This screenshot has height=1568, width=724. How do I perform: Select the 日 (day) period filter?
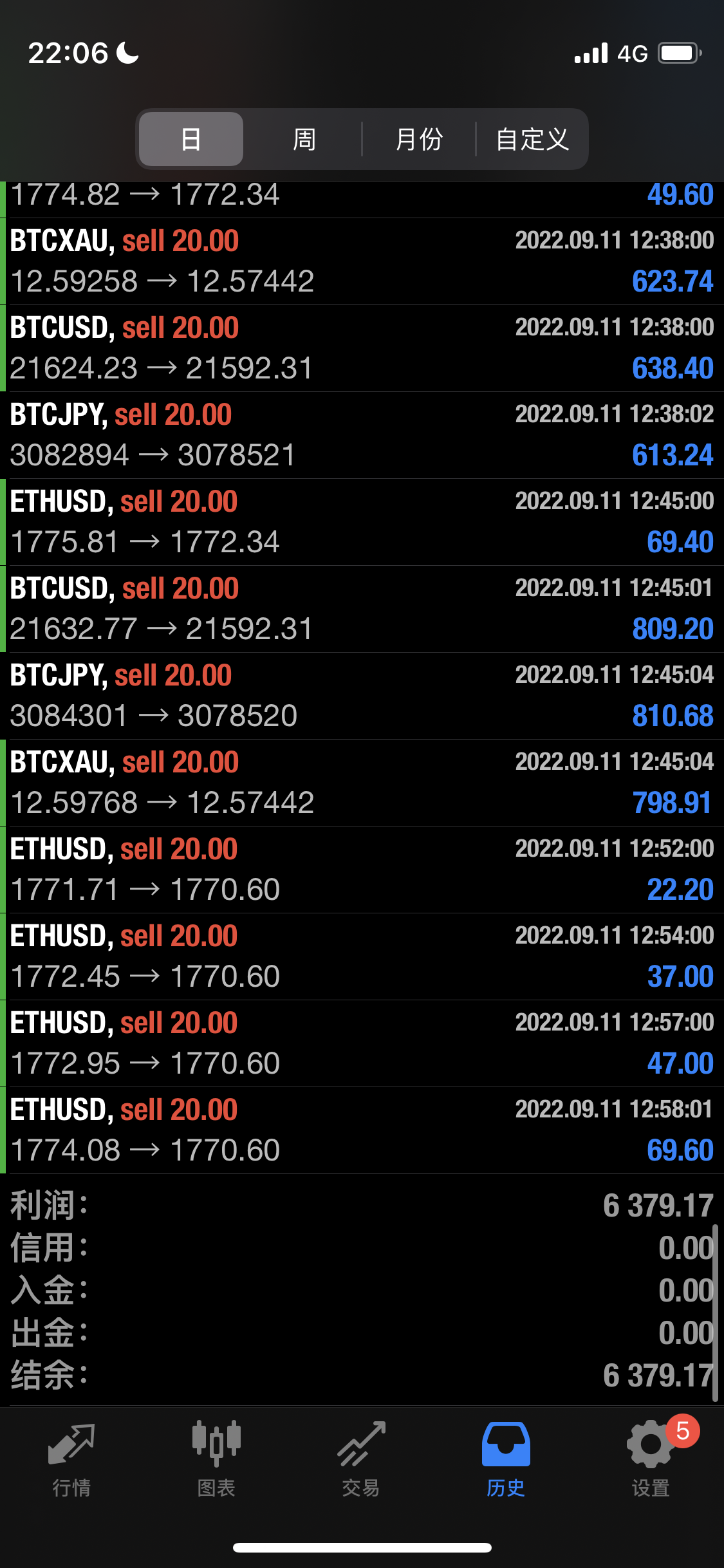pos(191,139)
